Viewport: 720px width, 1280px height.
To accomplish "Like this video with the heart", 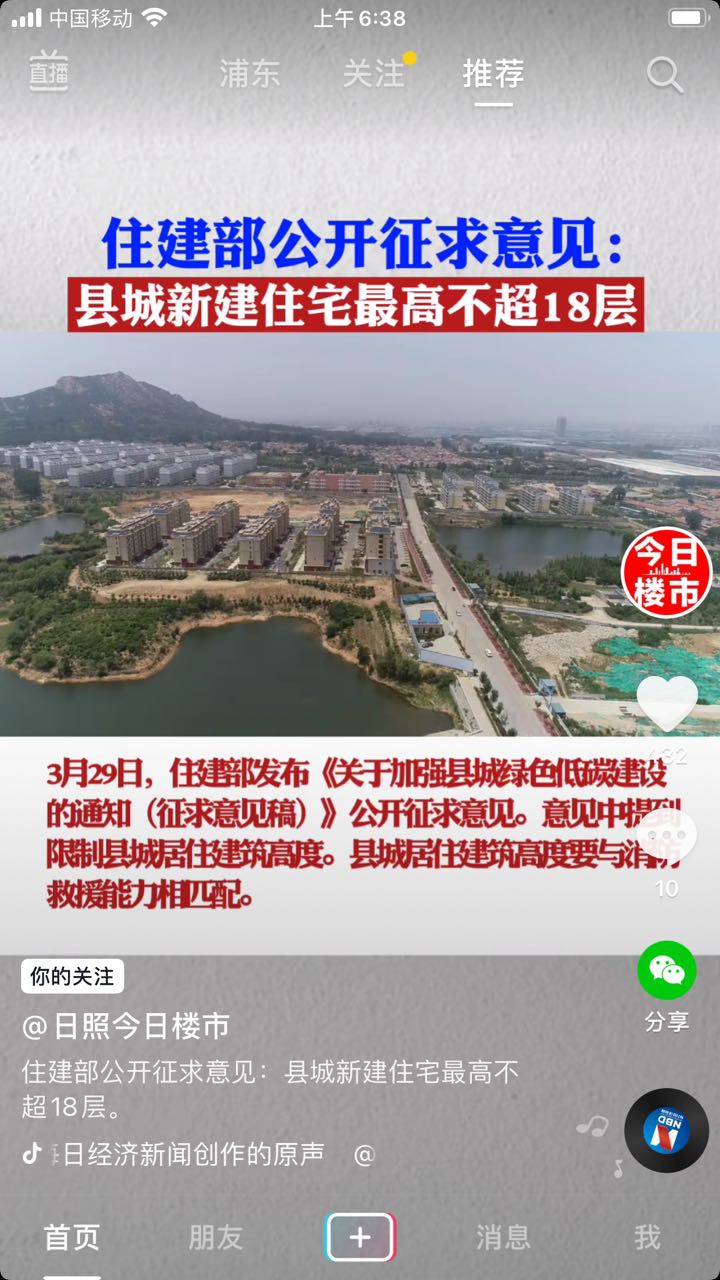I will (667, 704).
